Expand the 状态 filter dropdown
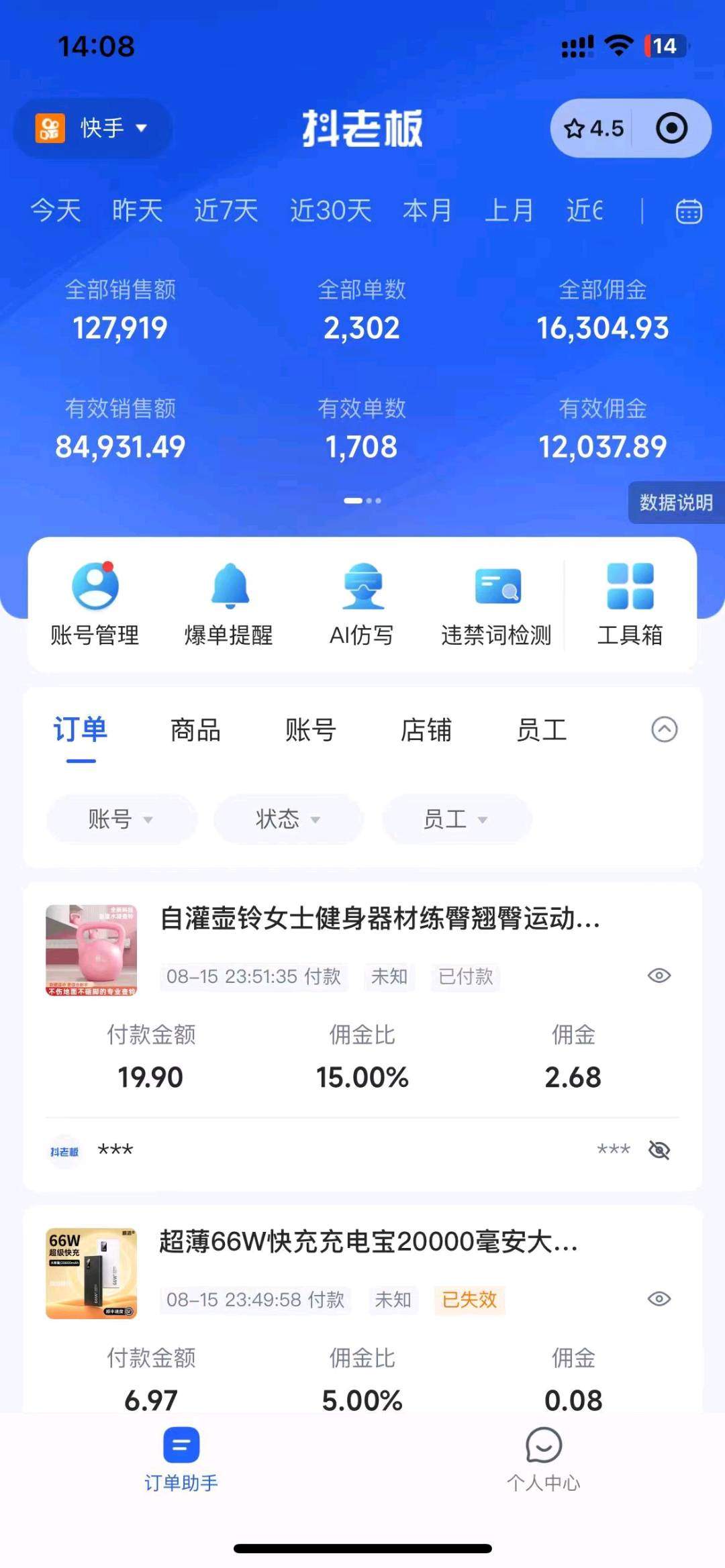Image resolution: width=725 pixels, height=1568 pixels. 288,819
